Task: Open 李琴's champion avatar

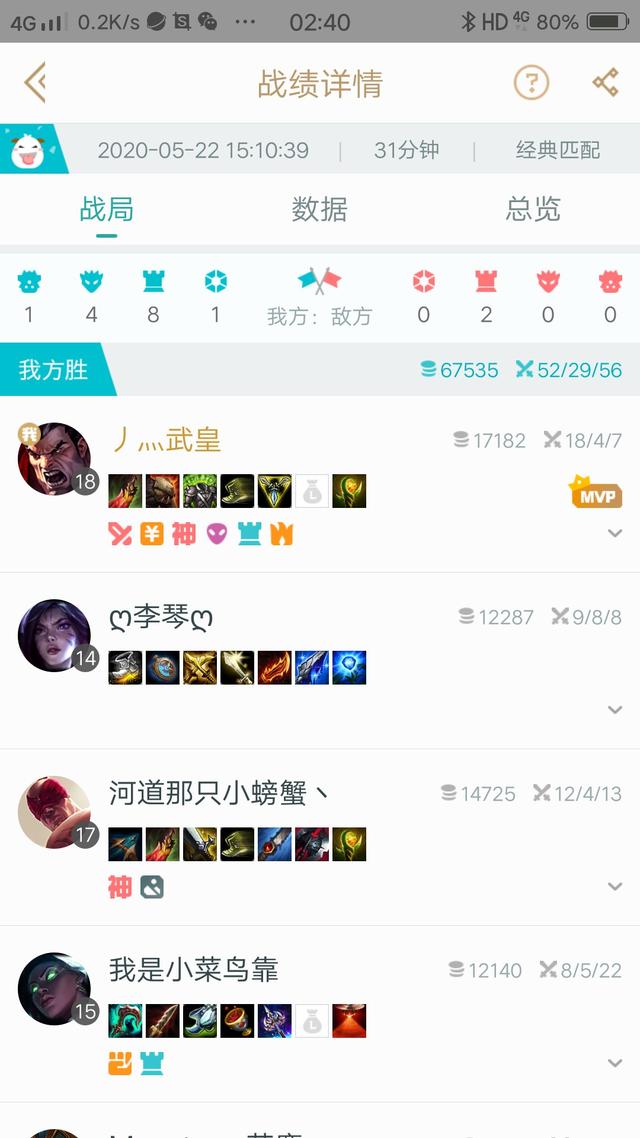Action: (x=55, y=635)
